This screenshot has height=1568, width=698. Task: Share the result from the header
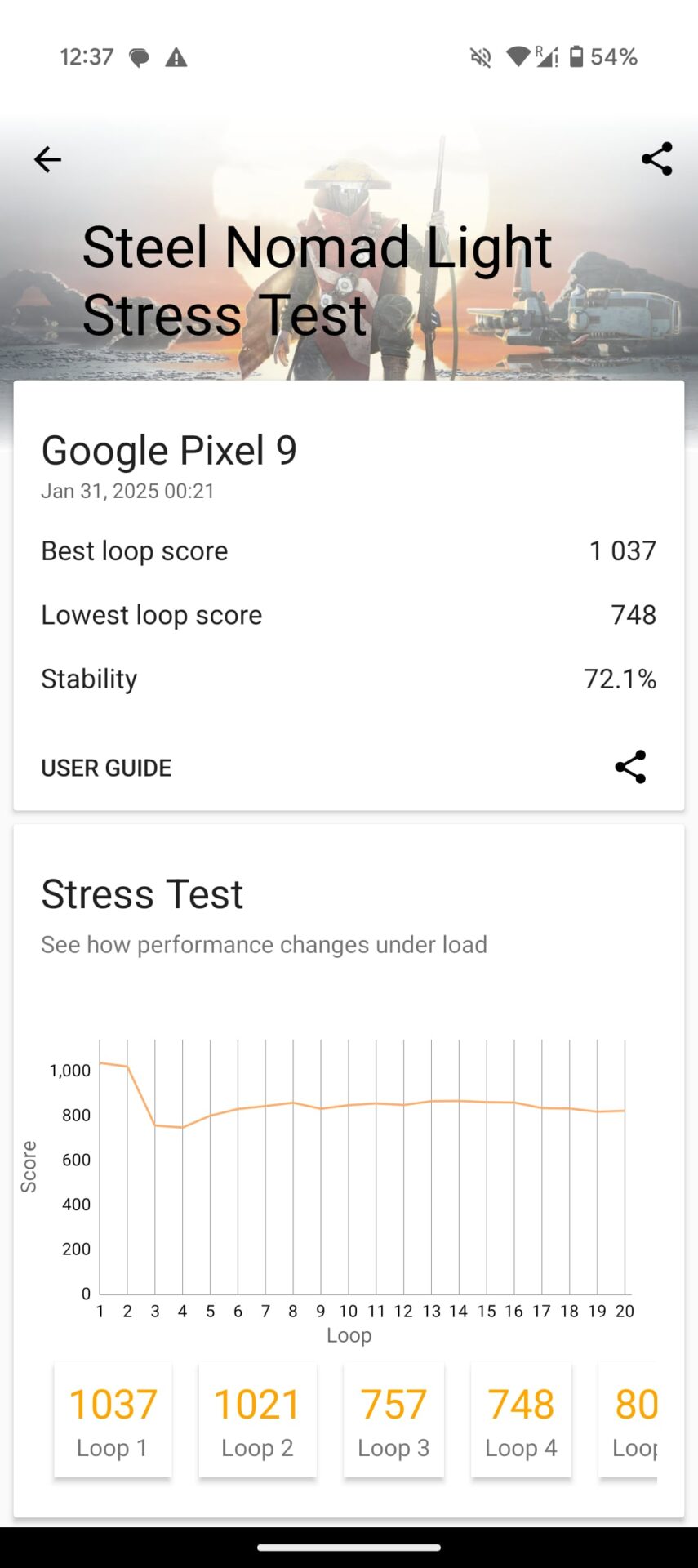point(656,159)
